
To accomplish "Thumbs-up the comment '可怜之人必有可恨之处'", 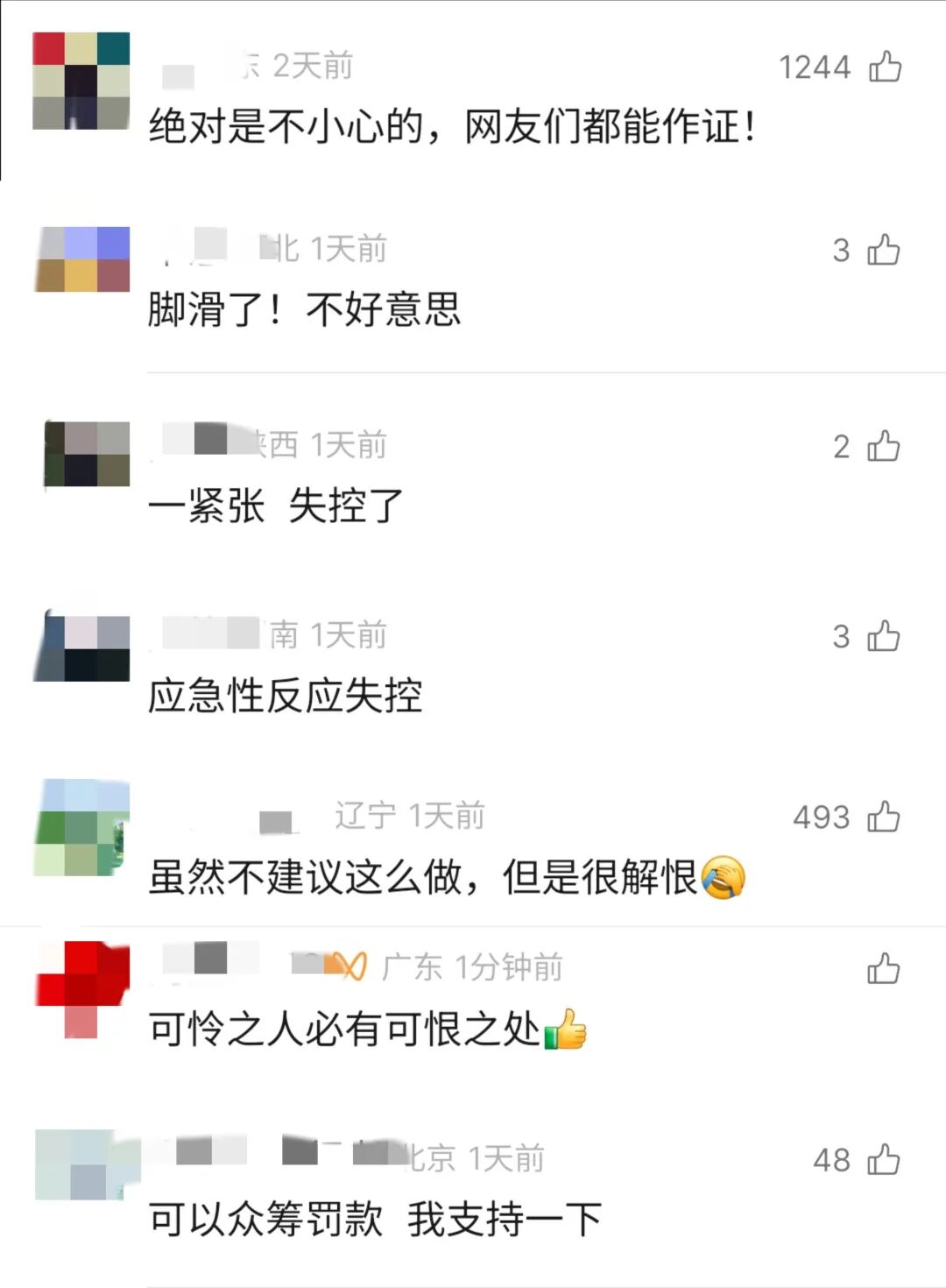I will point(883,969).
